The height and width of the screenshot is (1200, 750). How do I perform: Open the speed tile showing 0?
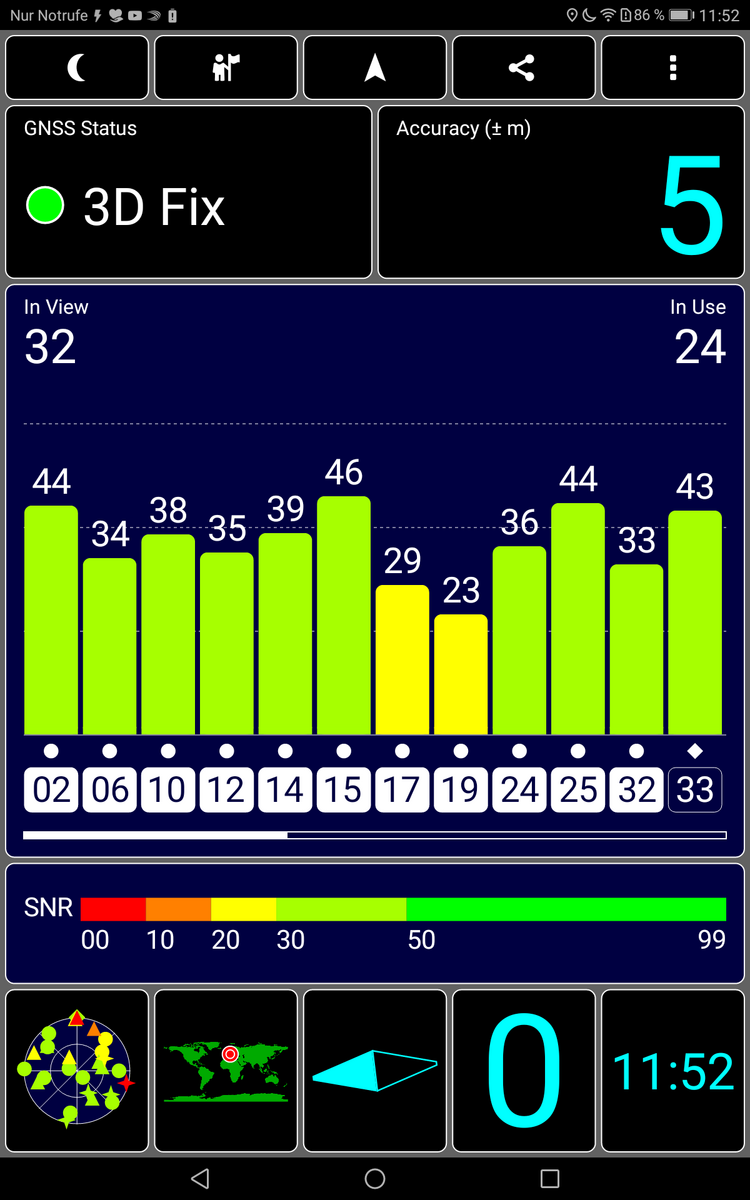tap(523, 1071)
